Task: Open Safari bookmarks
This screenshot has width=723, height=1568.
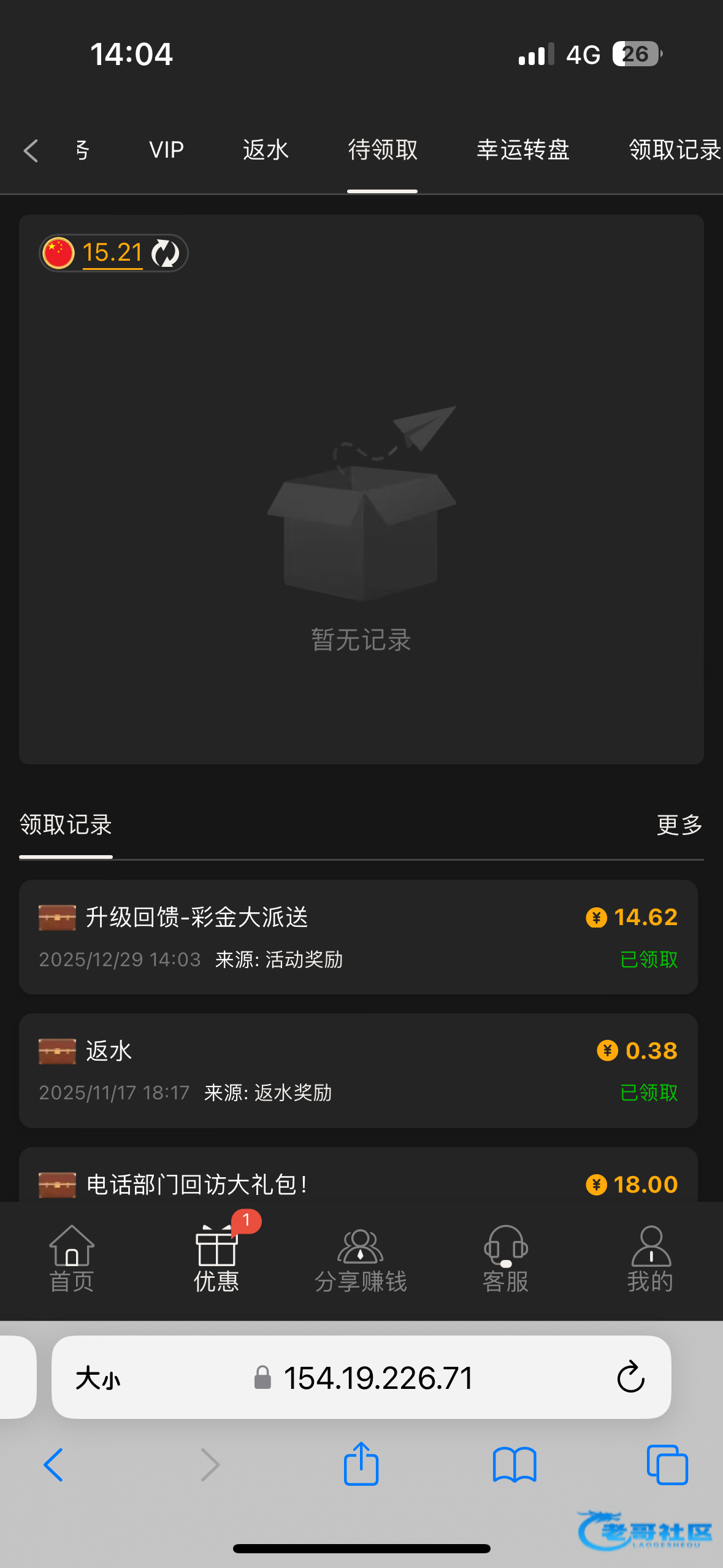Action: coord(515,1464)
